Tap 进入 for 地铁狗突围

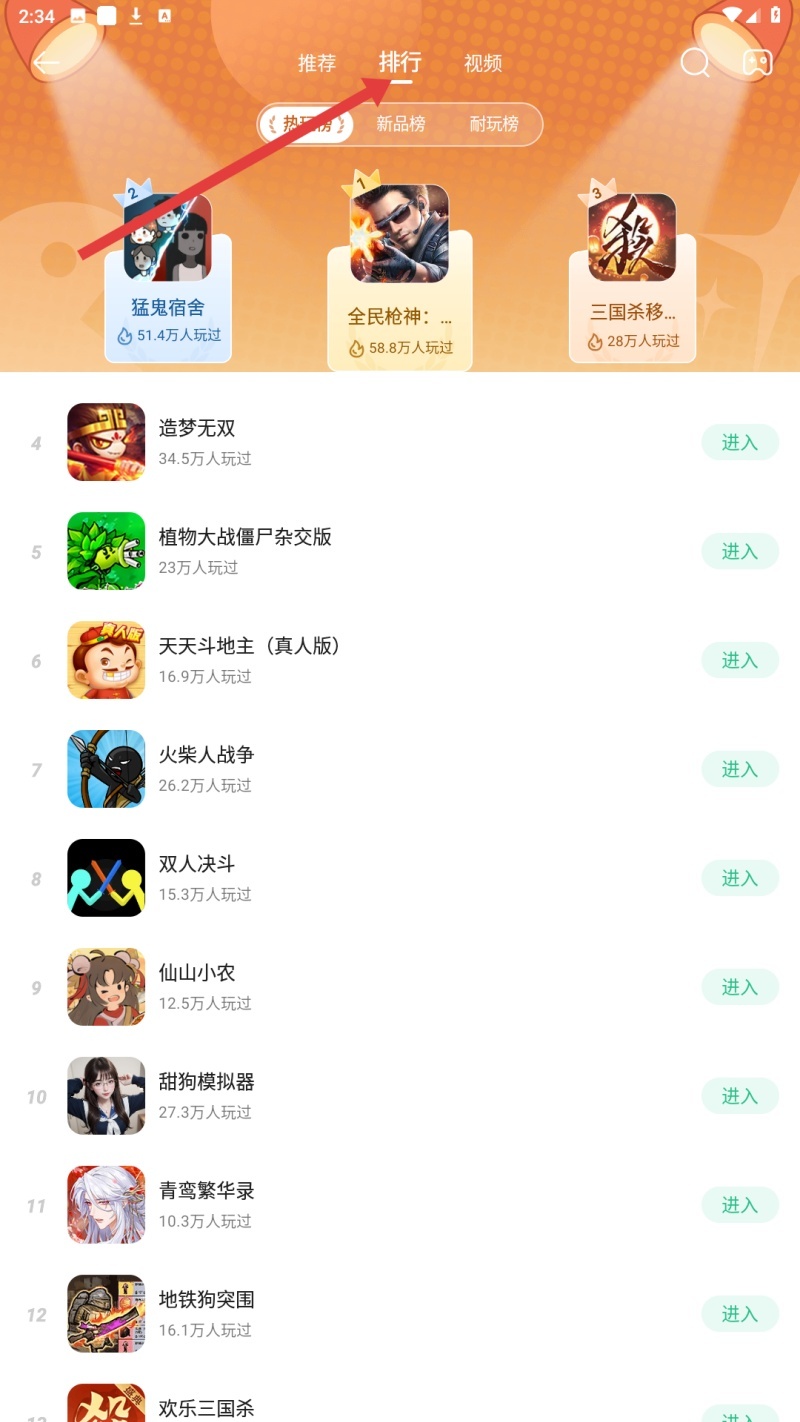pyautogui.click(x=739, y=1314)
